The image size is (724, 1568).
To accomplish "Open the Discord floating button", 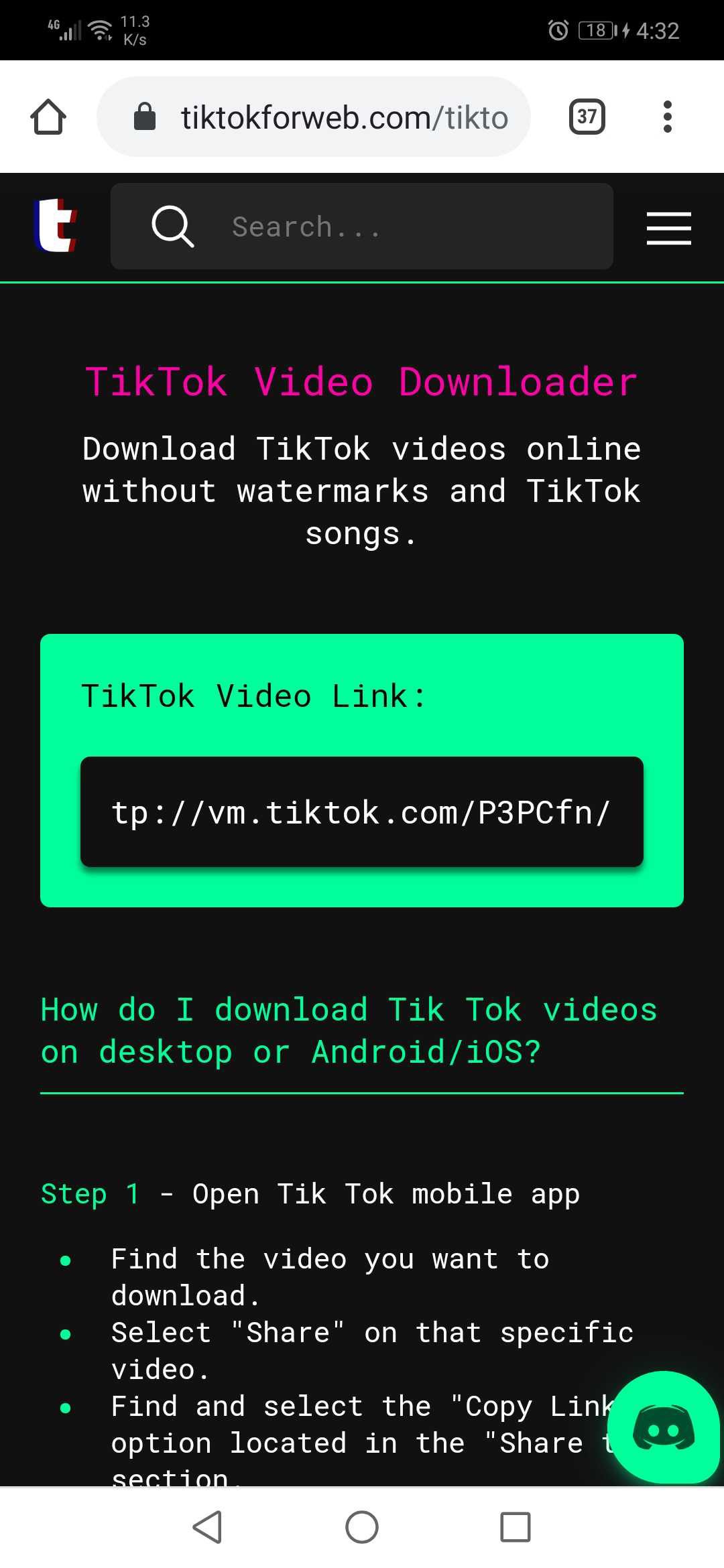I will coord(664,1427).
